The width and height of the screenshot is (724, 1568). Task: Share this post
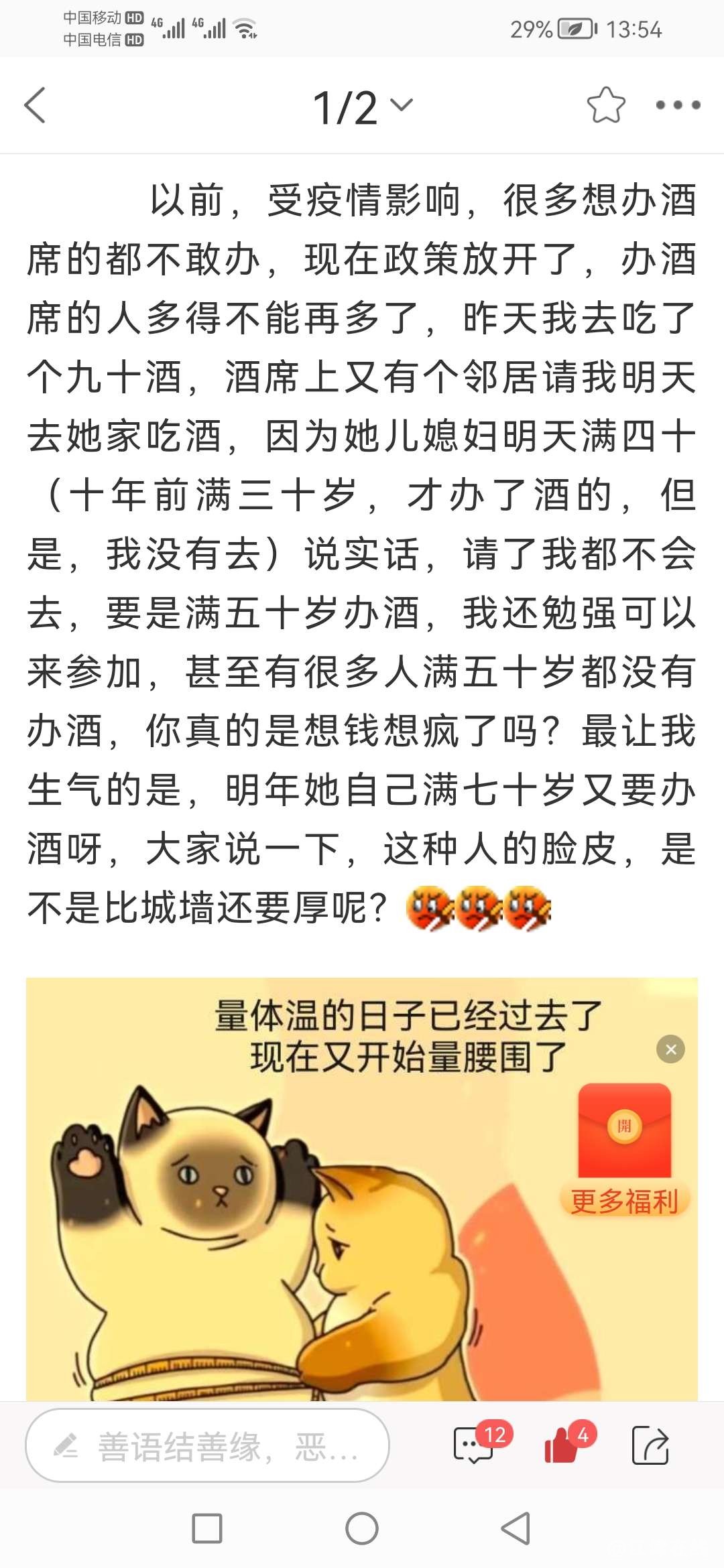[650, 1446]
